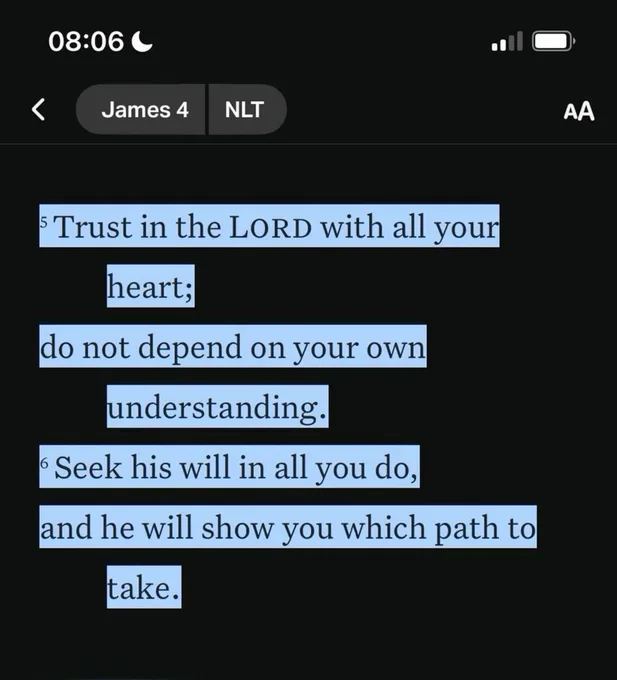Open the AA font settings

tap(578, 111)
